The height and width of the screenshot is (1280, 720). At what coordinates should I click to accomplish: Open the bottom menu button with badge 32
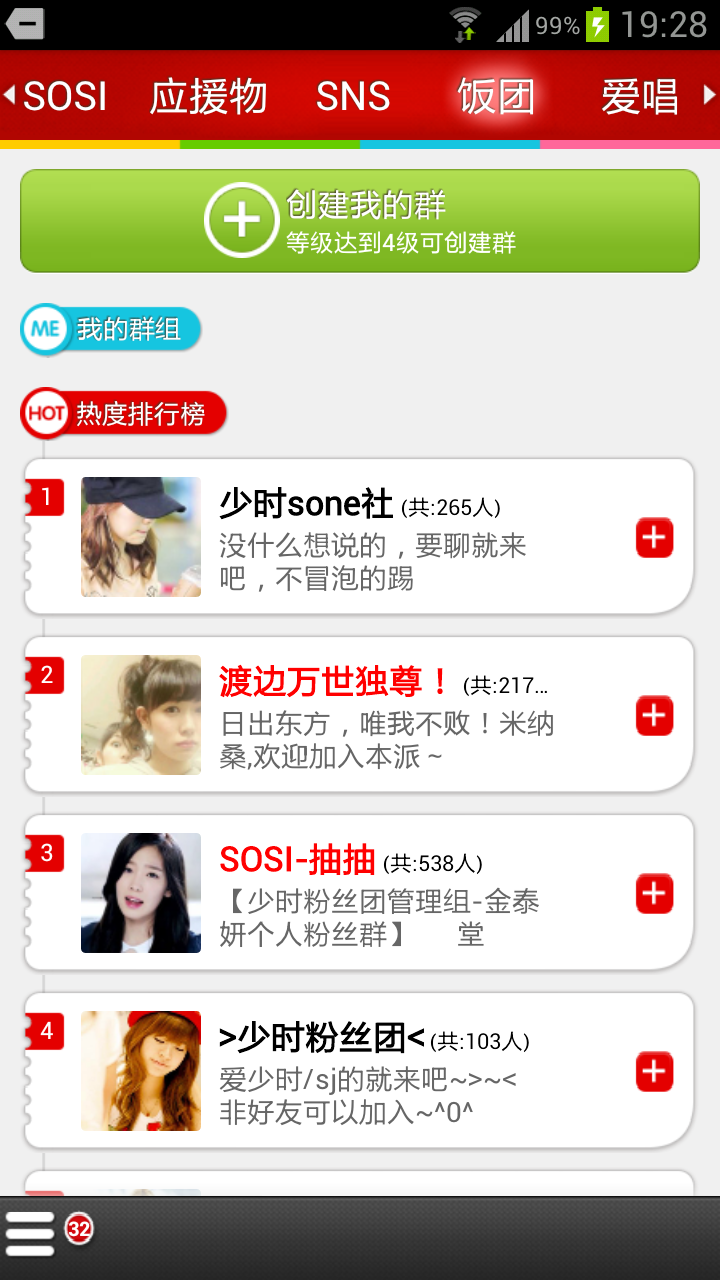click(x=32, y=1234)
